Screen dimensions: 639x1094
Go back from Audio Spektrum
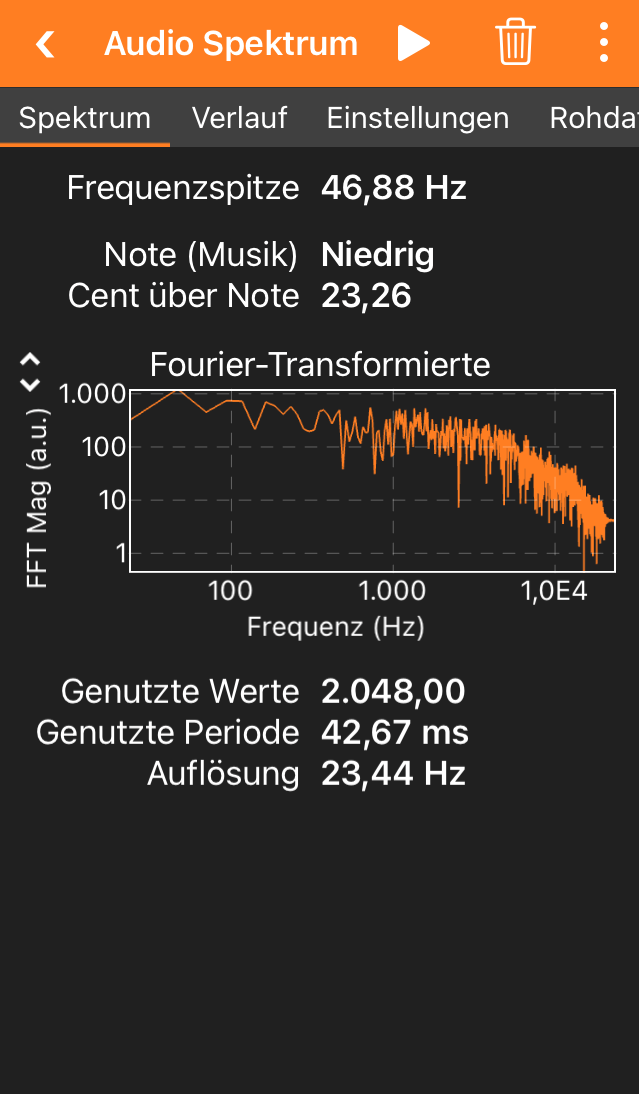[x=45, y=44]
